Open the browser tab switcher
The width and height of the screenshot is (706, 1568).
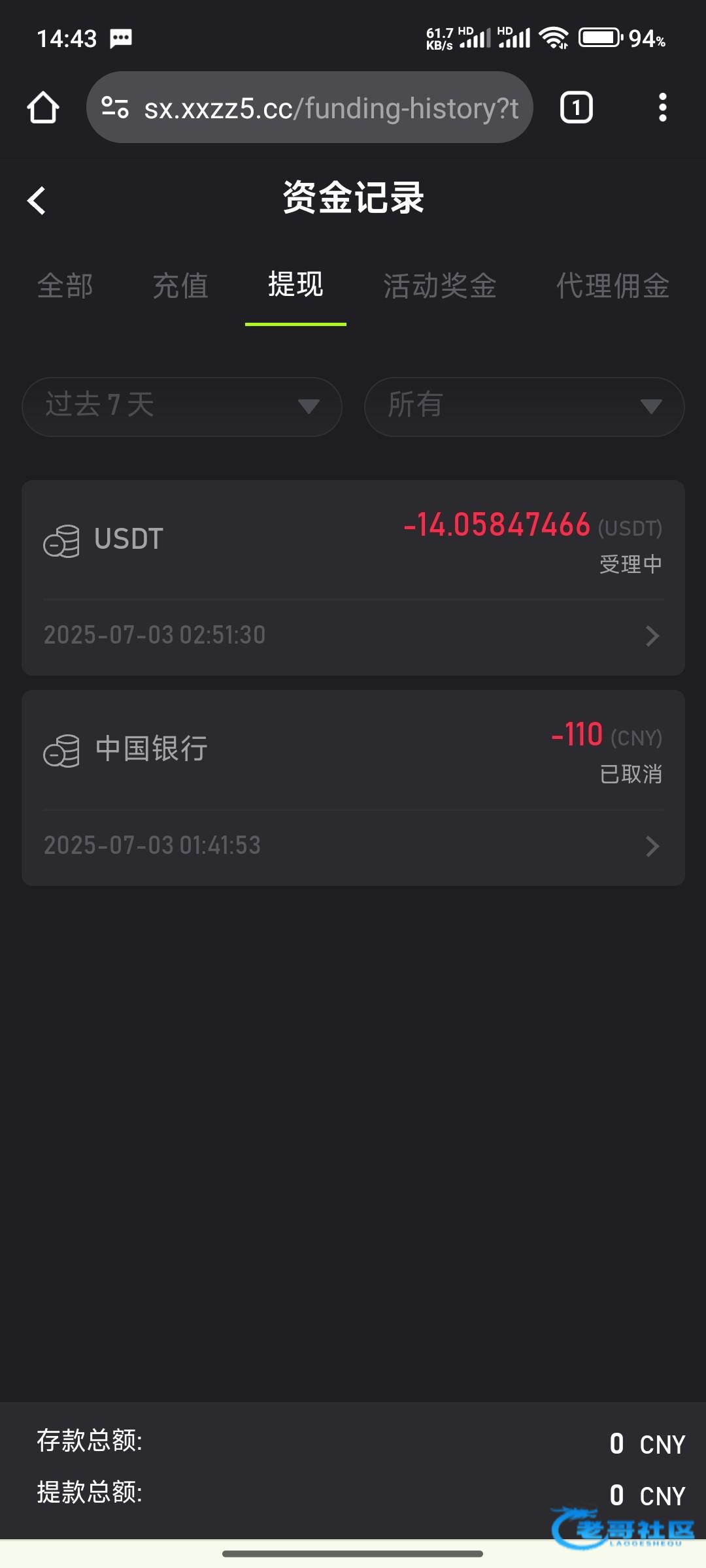[x=576, y=108]
